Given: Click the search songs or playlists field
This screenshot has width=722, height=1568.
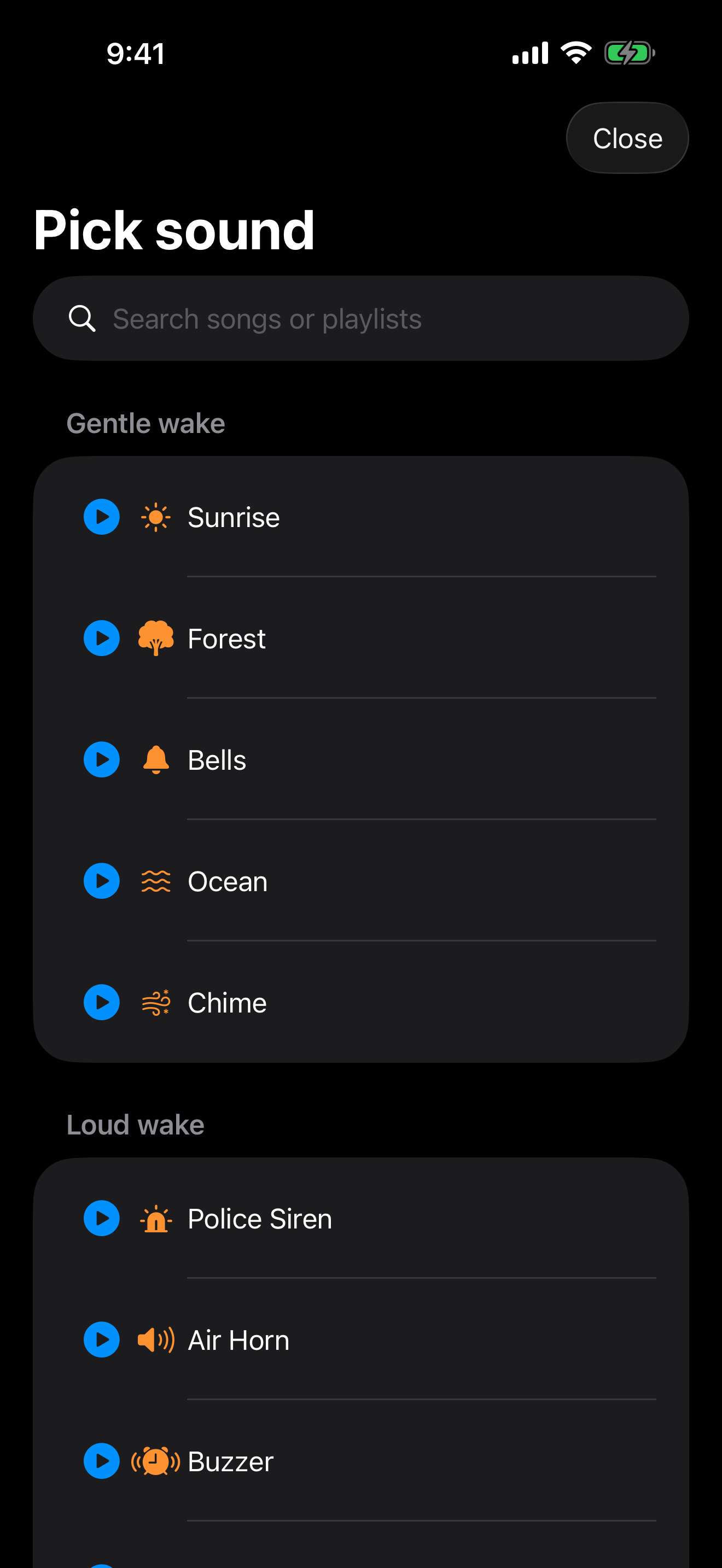Looking at the screenshot, I should [361, 318].
